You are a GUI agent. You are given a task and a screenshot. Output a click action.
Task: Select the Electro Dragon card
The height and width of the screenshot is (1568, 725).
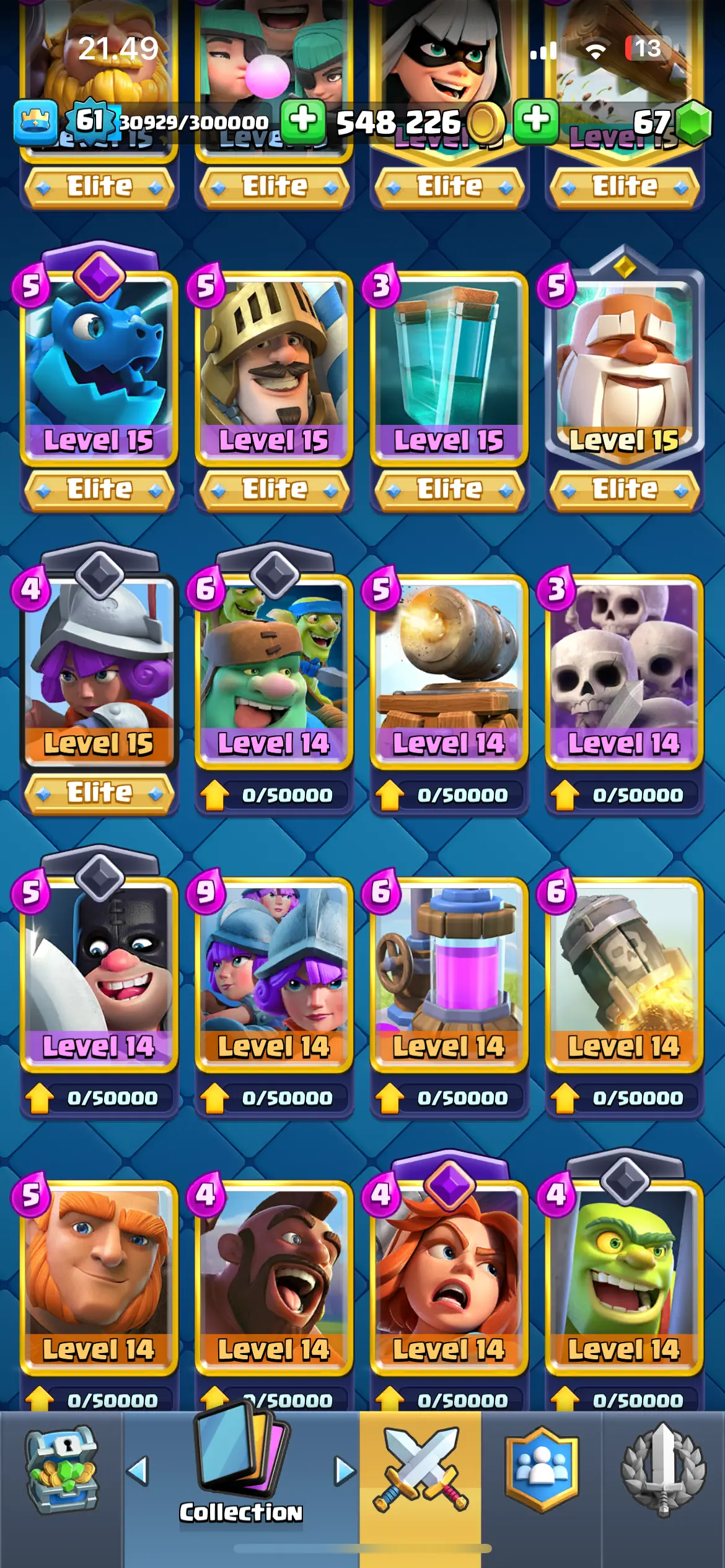coord(99,365)
